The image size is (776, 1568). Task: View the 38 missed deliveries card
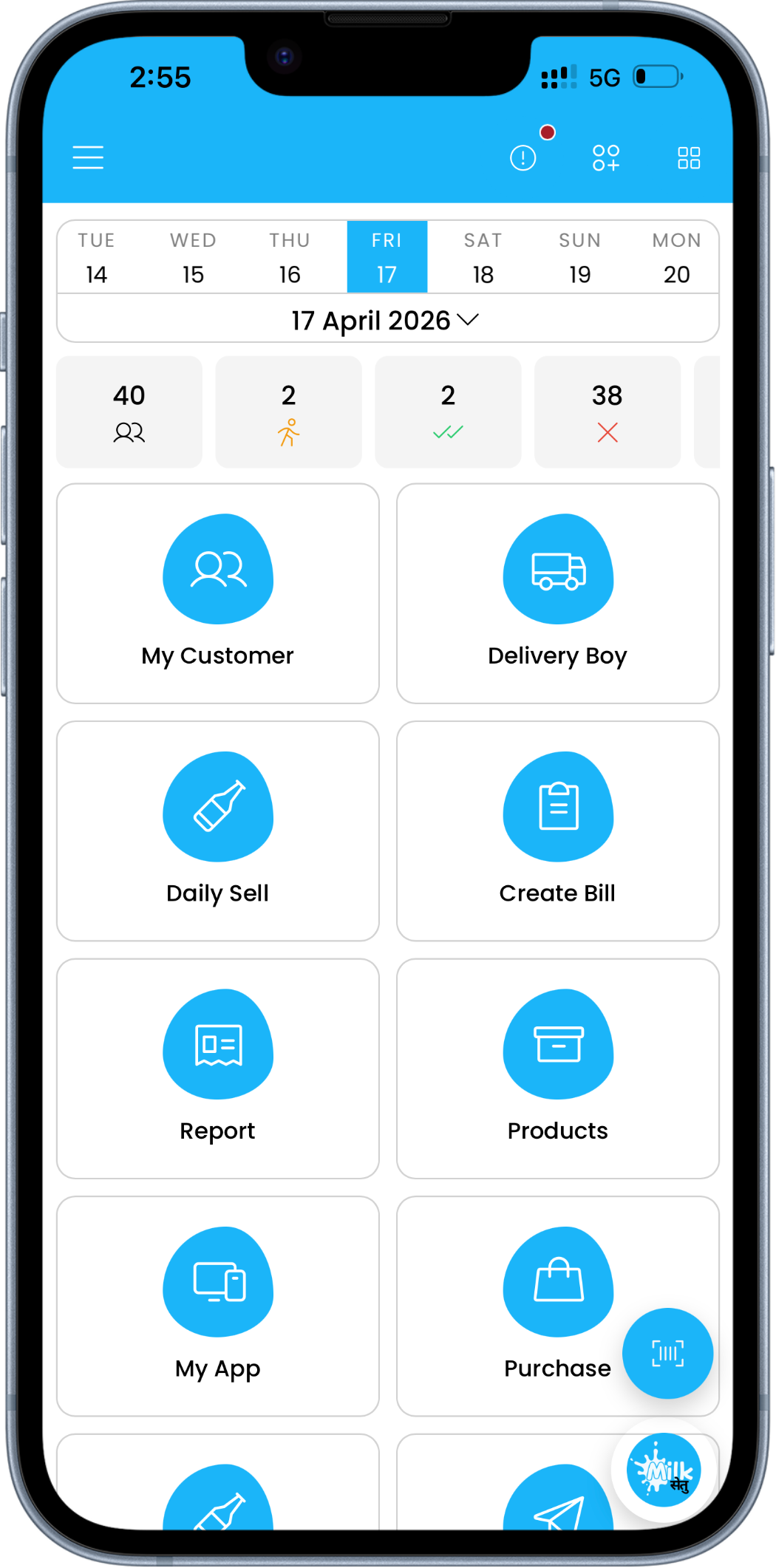click(607, 412)
